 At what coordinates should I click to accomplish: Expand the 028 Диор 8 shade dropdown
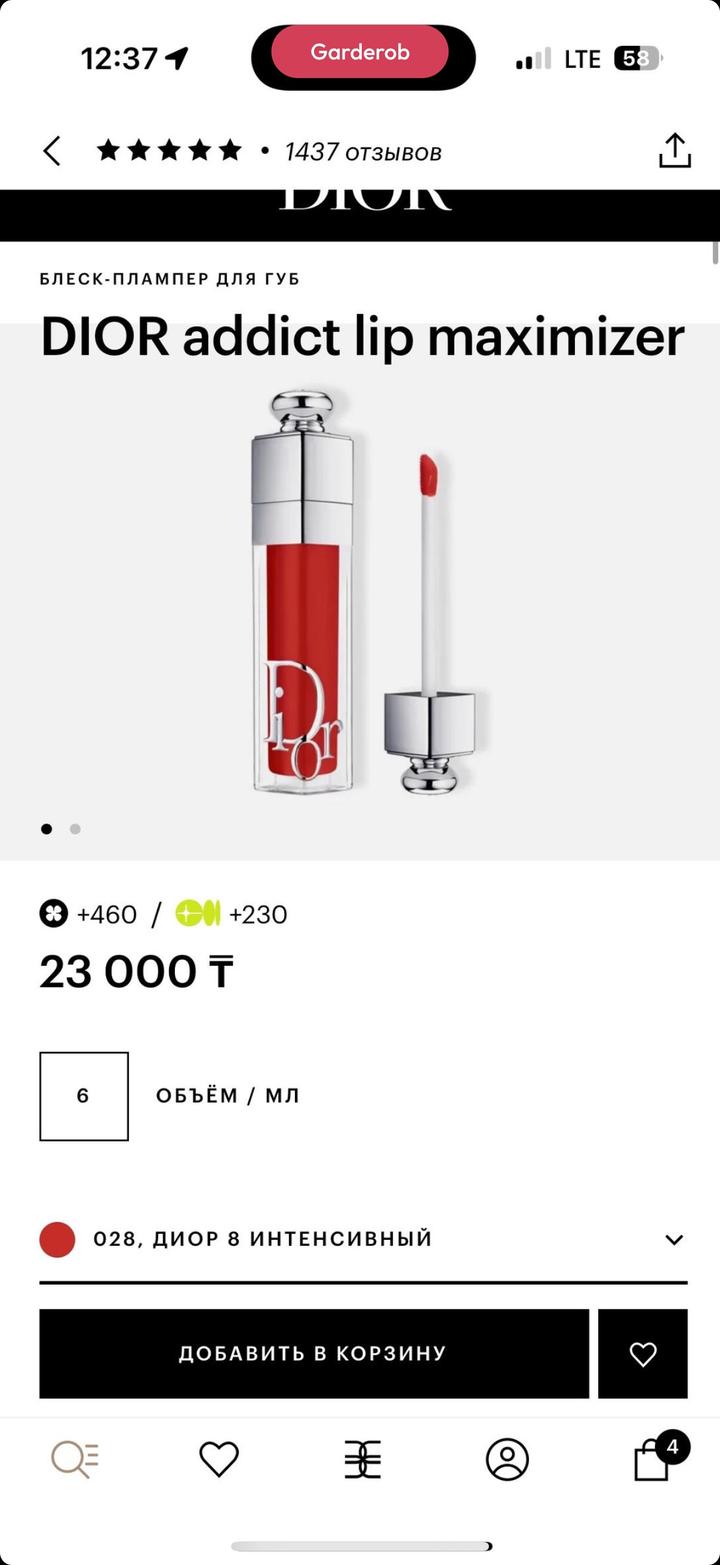pyautogui.click(x=674, y=1240)
